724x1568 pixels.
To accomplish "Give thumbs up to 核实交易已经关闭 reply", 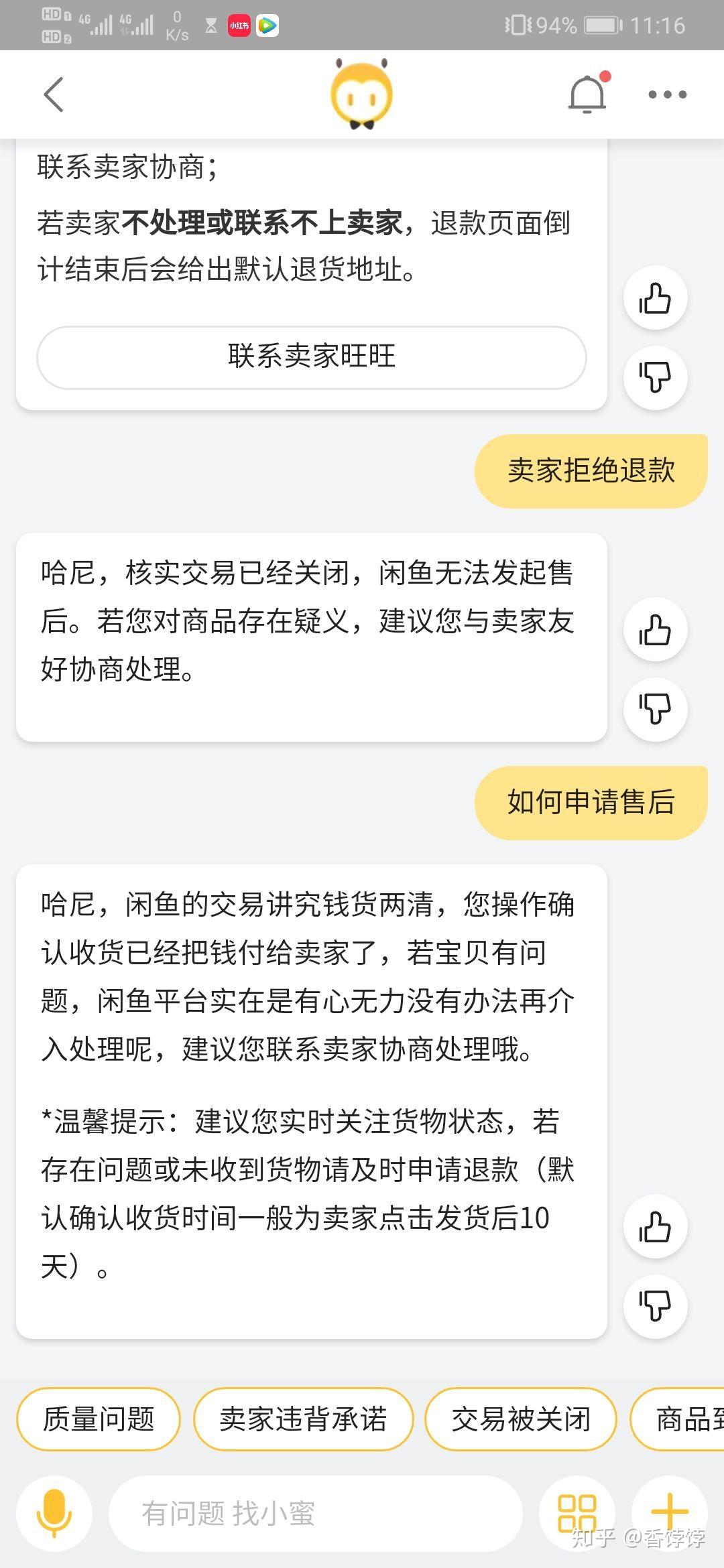I will coord(655,630).
